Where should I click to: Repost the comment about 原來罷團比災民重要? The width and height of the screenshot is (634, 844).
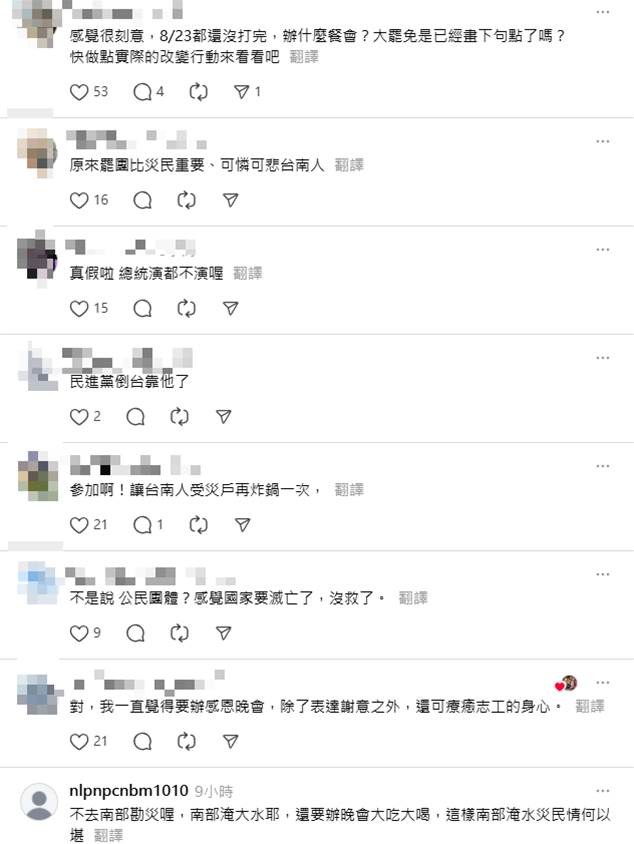pos(186,200)
